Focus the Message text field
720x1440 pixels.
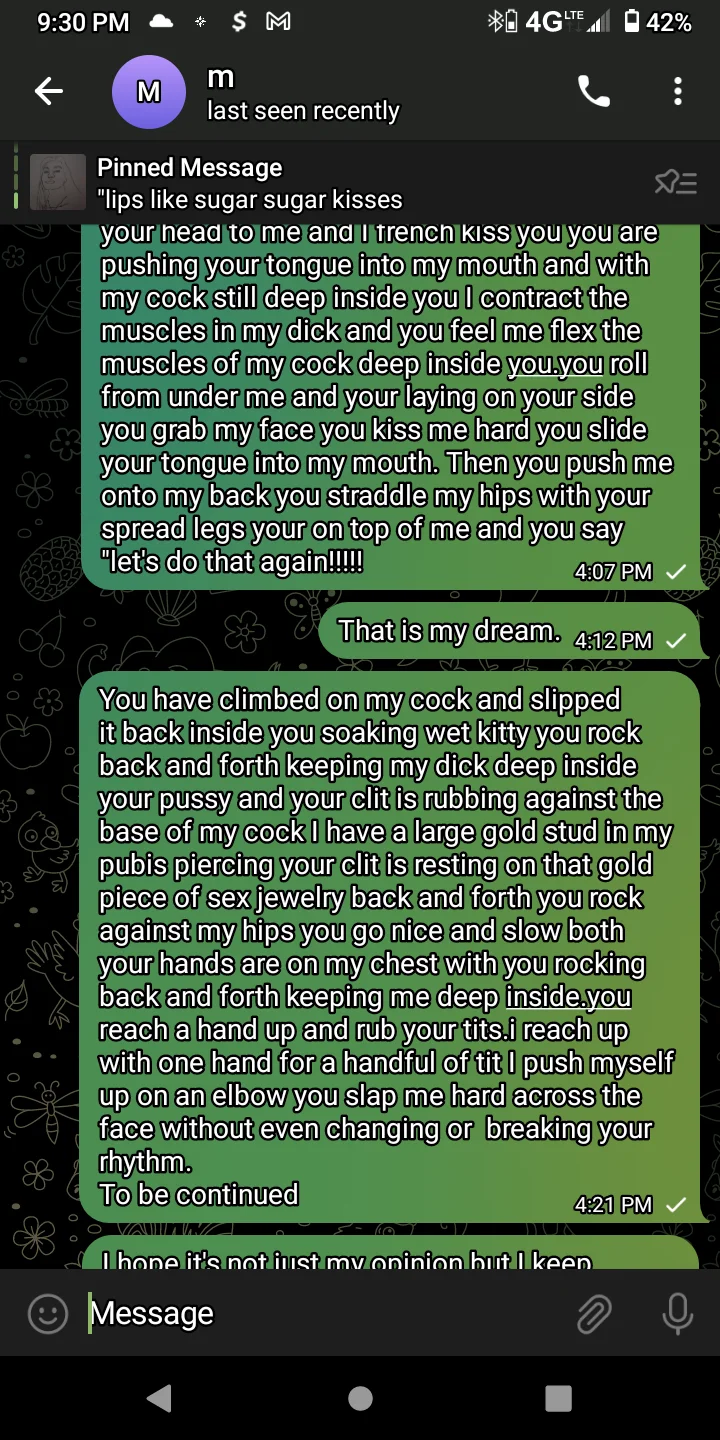pos(325,1313)
